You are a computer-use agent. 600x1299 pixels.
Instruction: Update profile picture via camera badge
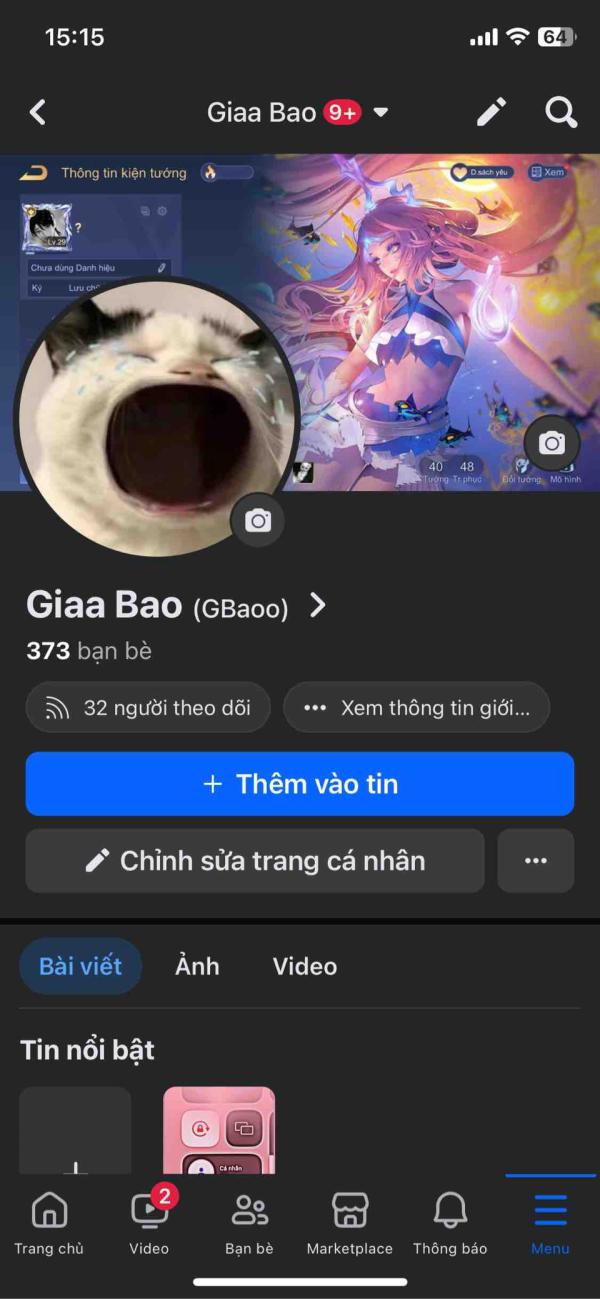coord(258,520)
